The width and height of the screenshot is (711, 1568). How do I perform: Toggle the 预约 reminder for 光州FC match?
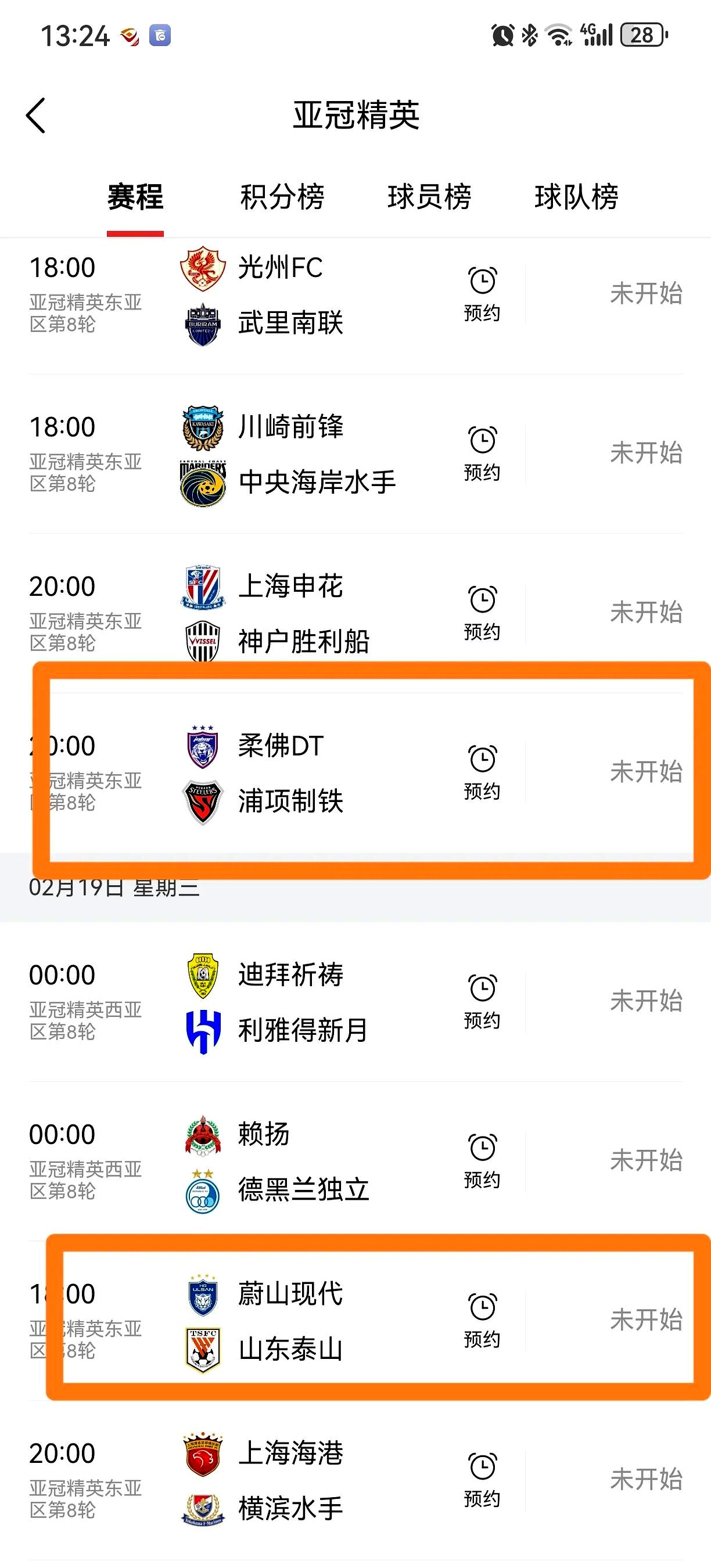[x=482, y=292]
